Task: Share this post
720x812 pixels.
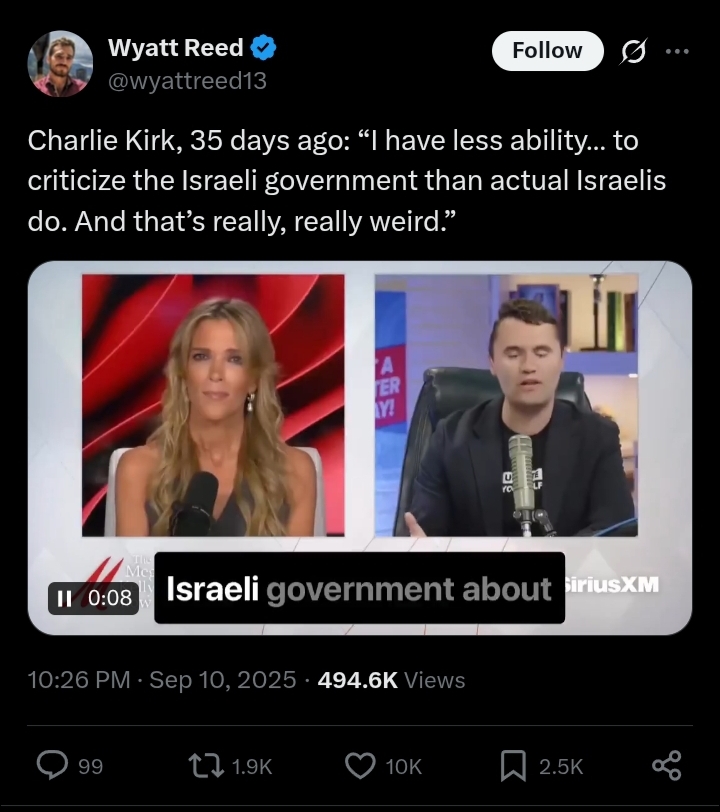Action: 666,766
